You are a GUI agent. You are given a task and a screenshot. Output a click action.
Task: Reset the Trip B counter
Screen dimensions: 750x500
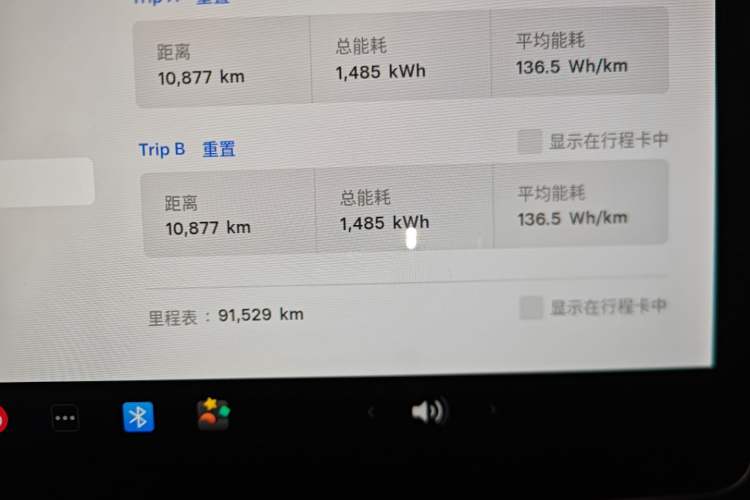point(219,149)
